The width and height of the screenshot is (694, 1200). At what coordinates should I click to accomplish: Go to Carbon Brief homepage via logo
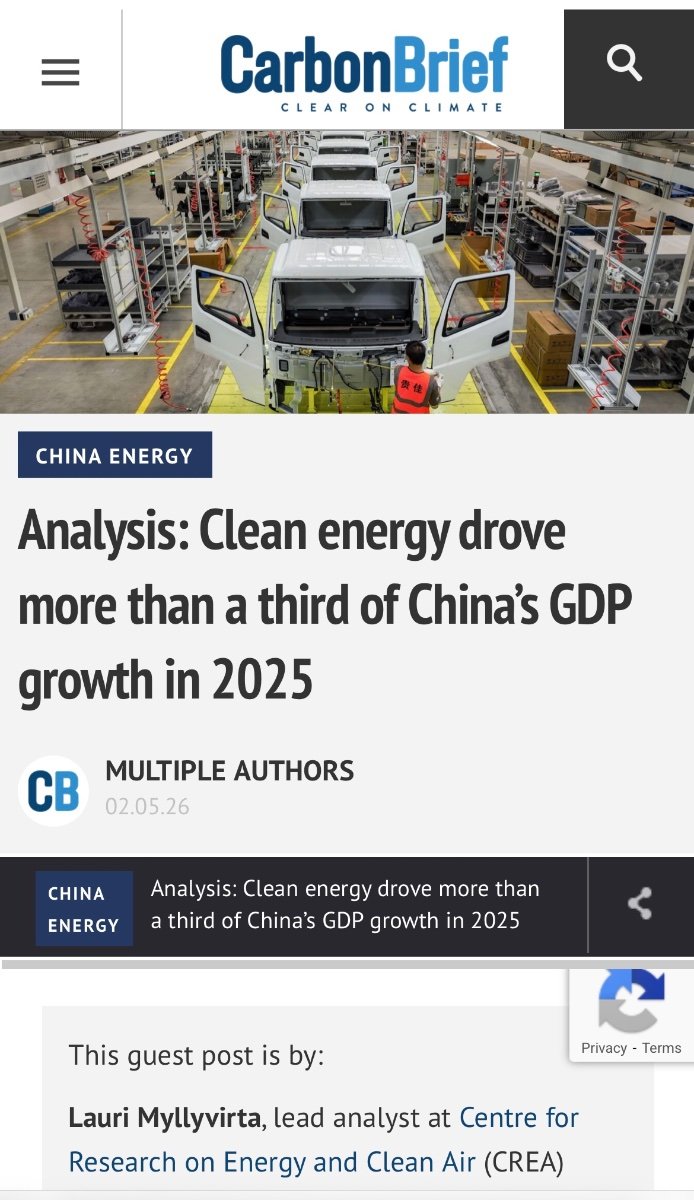364,72
